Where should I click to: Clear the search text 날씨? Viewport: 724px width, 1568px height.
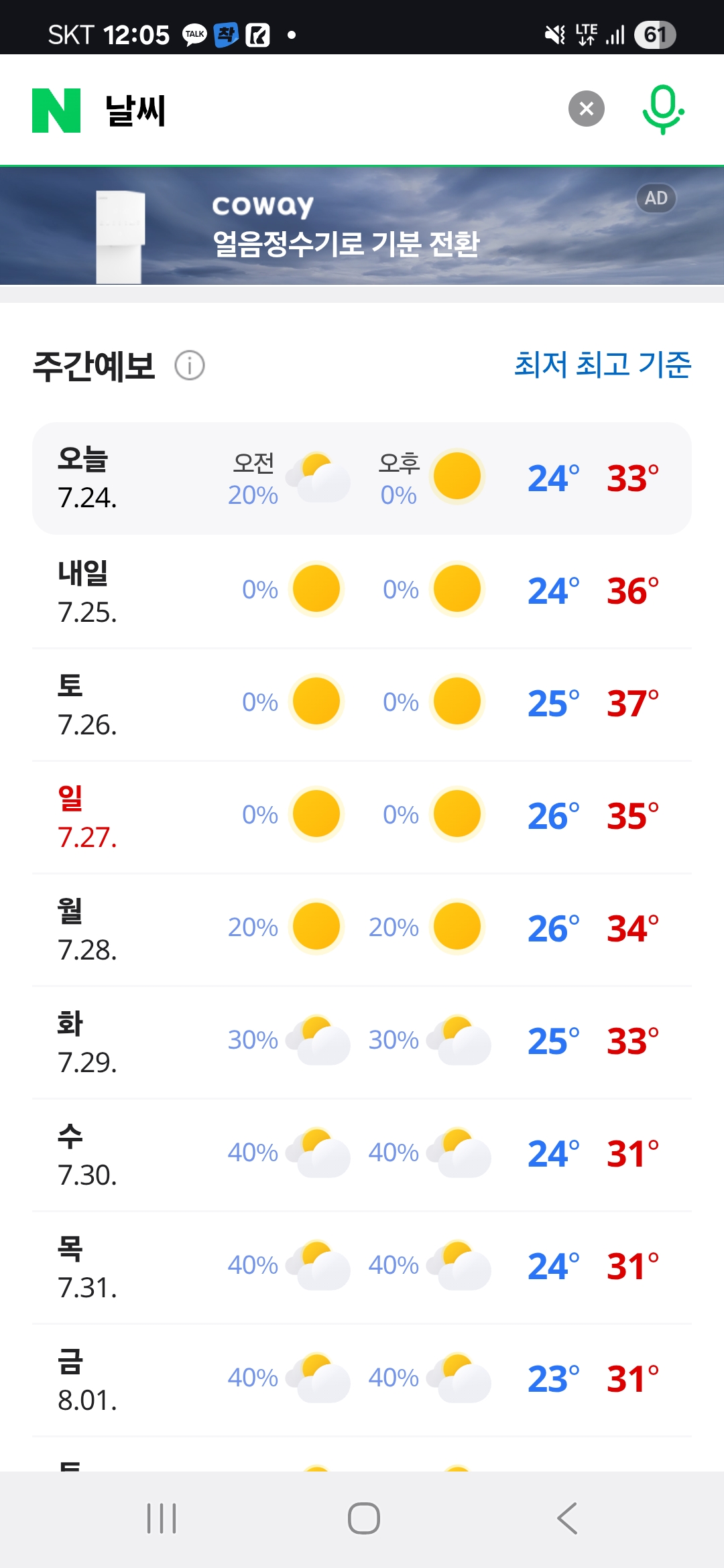tap(586, 109)
